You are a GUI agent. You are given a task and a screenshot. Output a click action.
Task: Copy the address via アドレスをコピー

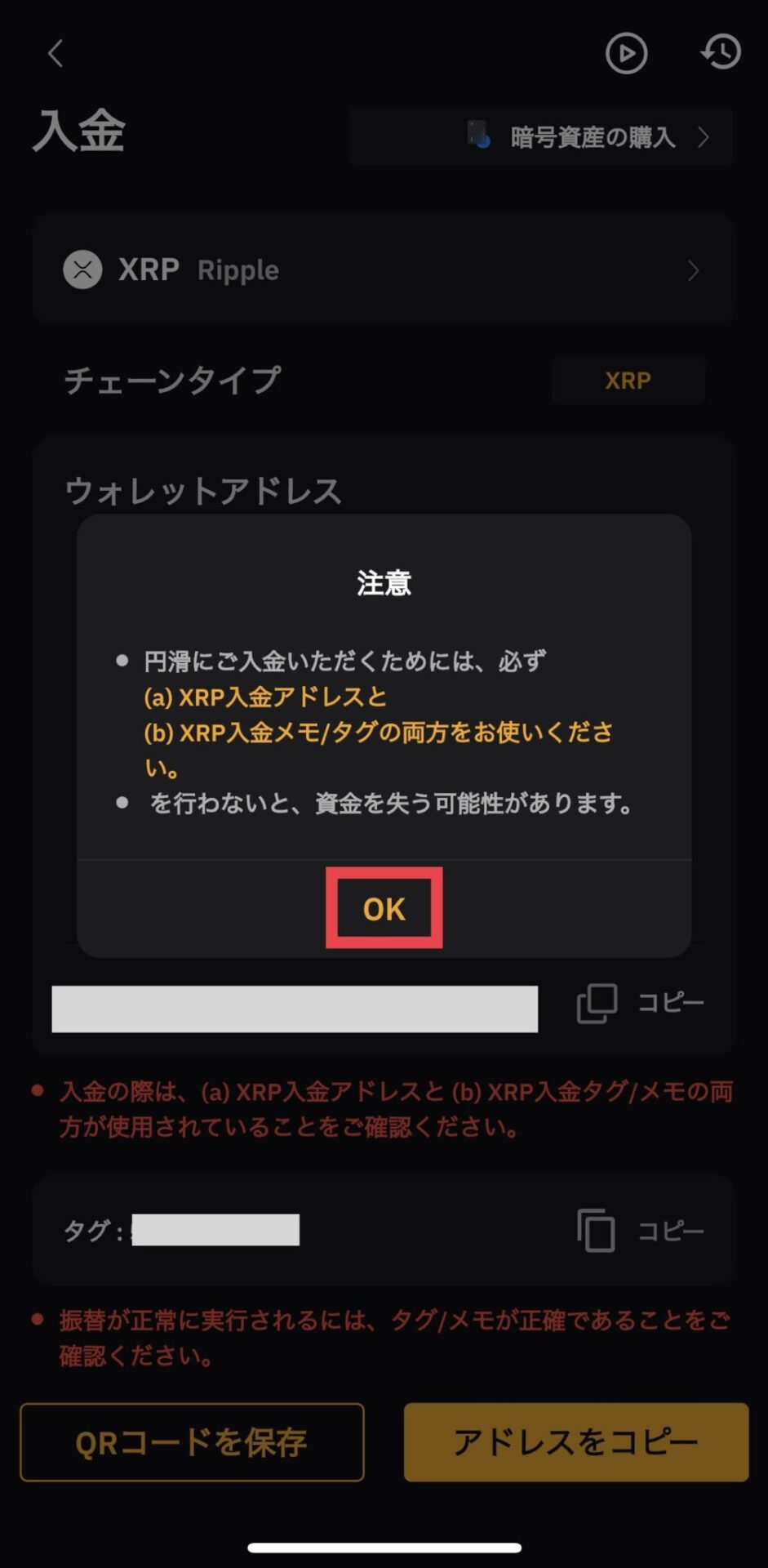click(575, 1442)
